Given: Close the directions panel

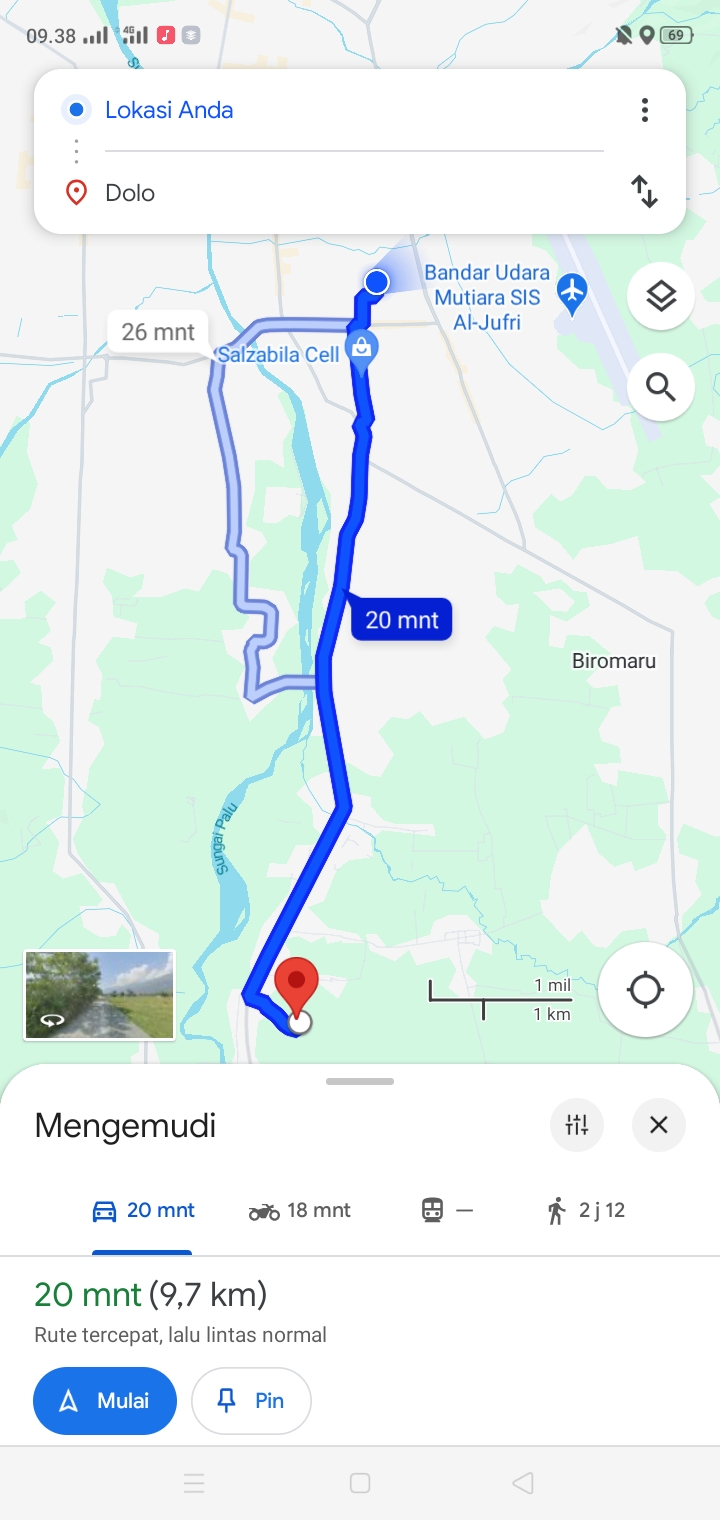Looking at the screenshot, I should (x=659, y=1125).
